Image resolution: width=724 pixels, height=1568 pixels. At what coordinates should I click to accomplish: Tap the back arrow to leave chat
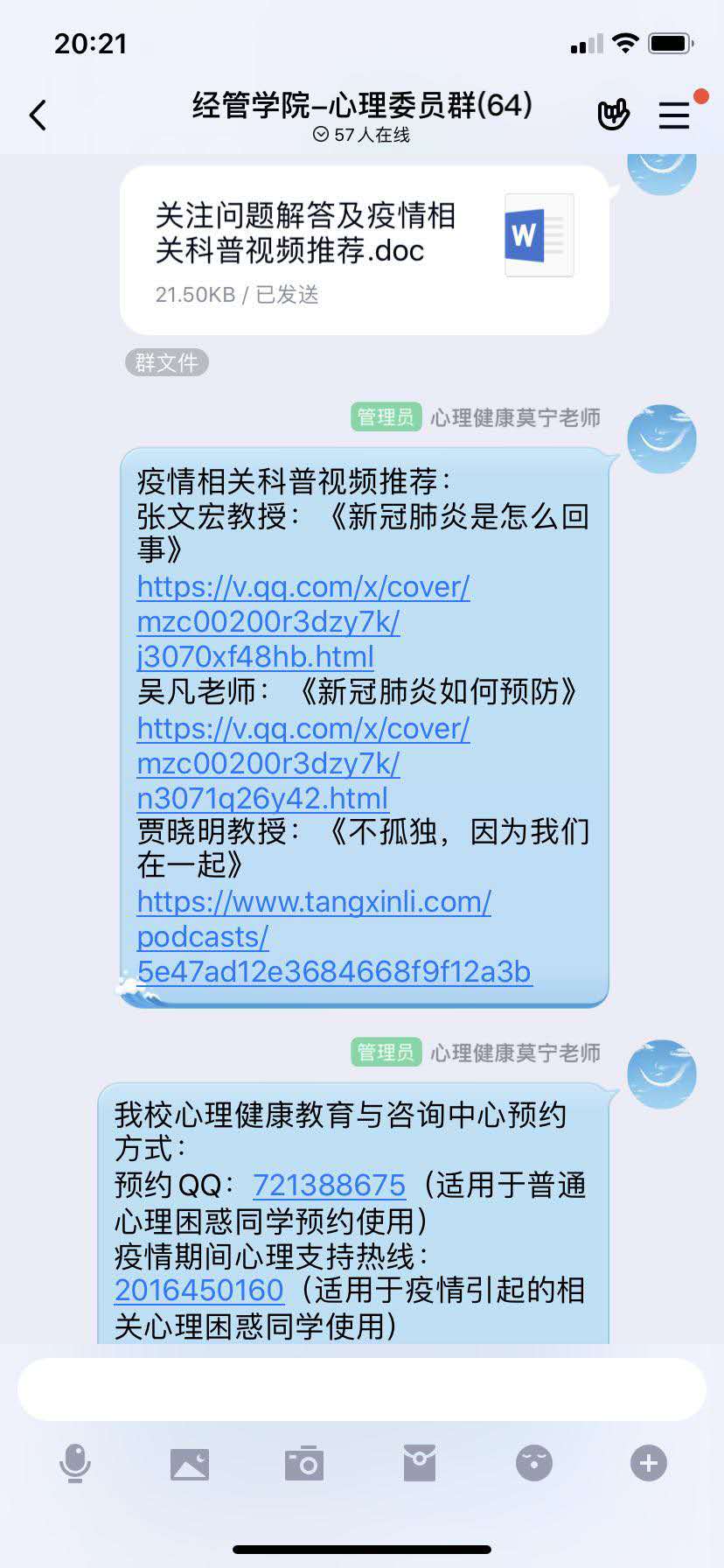pyautogui.click(x=37, y=114)
